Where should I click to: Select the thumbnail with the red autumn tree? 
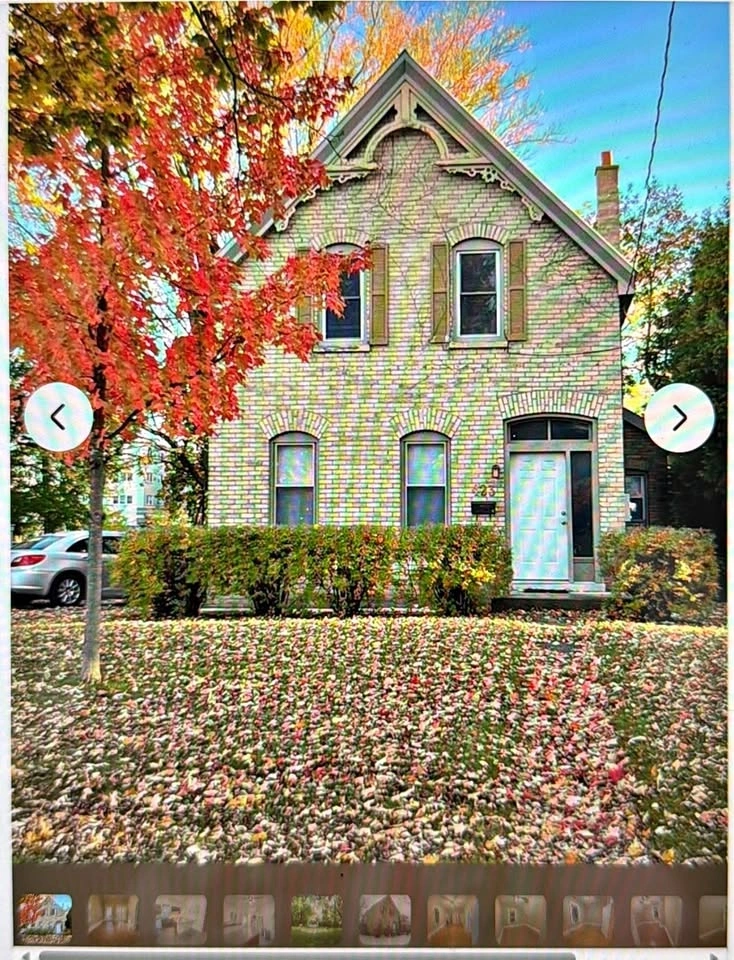pos(45,918)
